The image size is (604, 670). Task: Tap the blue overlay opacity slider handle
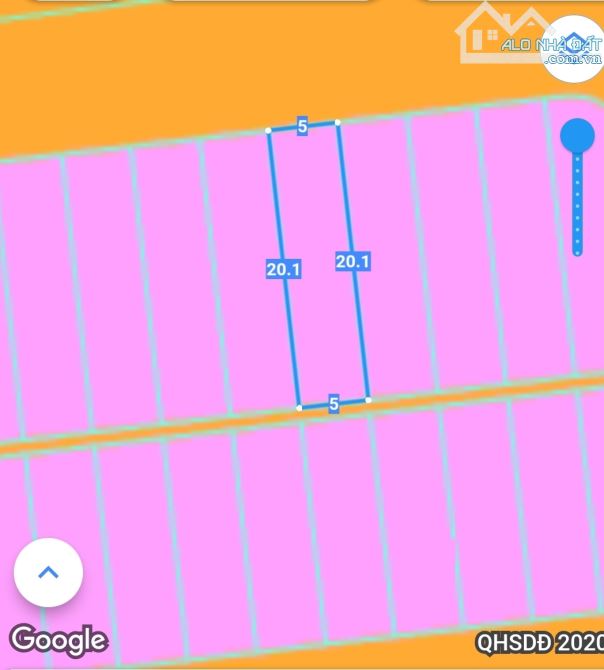coord(577,135)
